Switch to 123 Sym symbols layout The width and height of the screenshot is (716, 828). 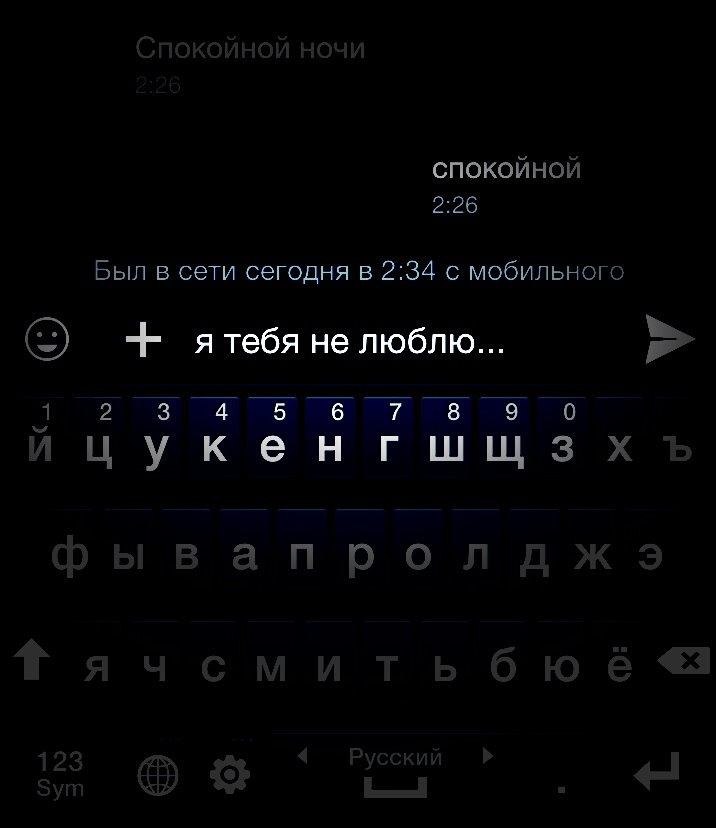pos(60,775)
